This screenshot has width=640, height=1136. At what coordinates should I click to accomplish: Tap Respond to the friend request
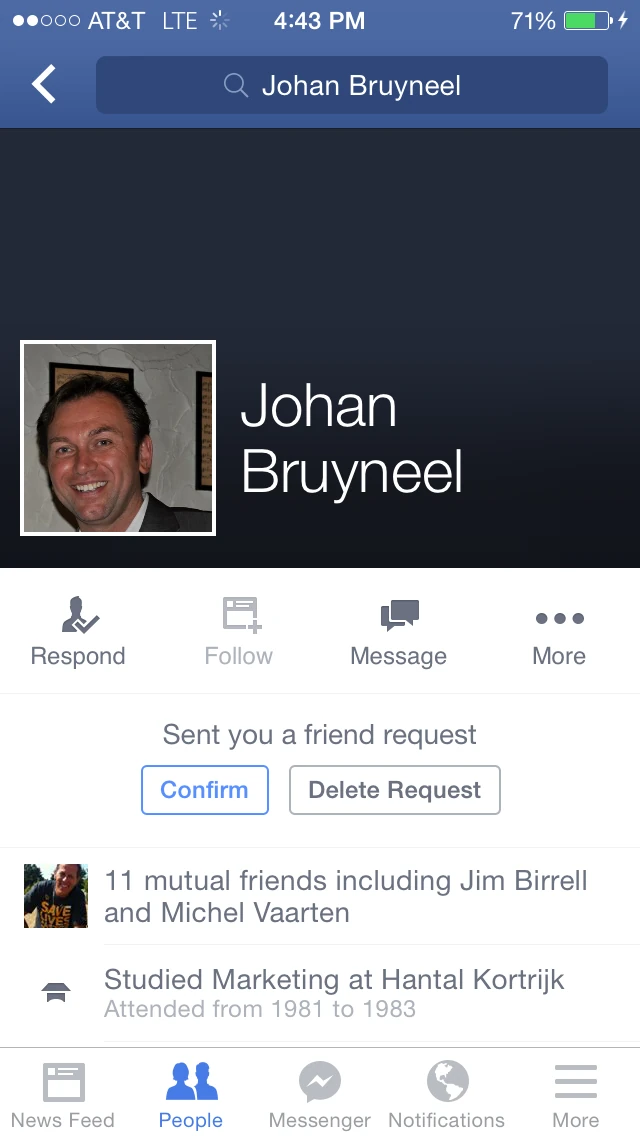pos(78,632)
